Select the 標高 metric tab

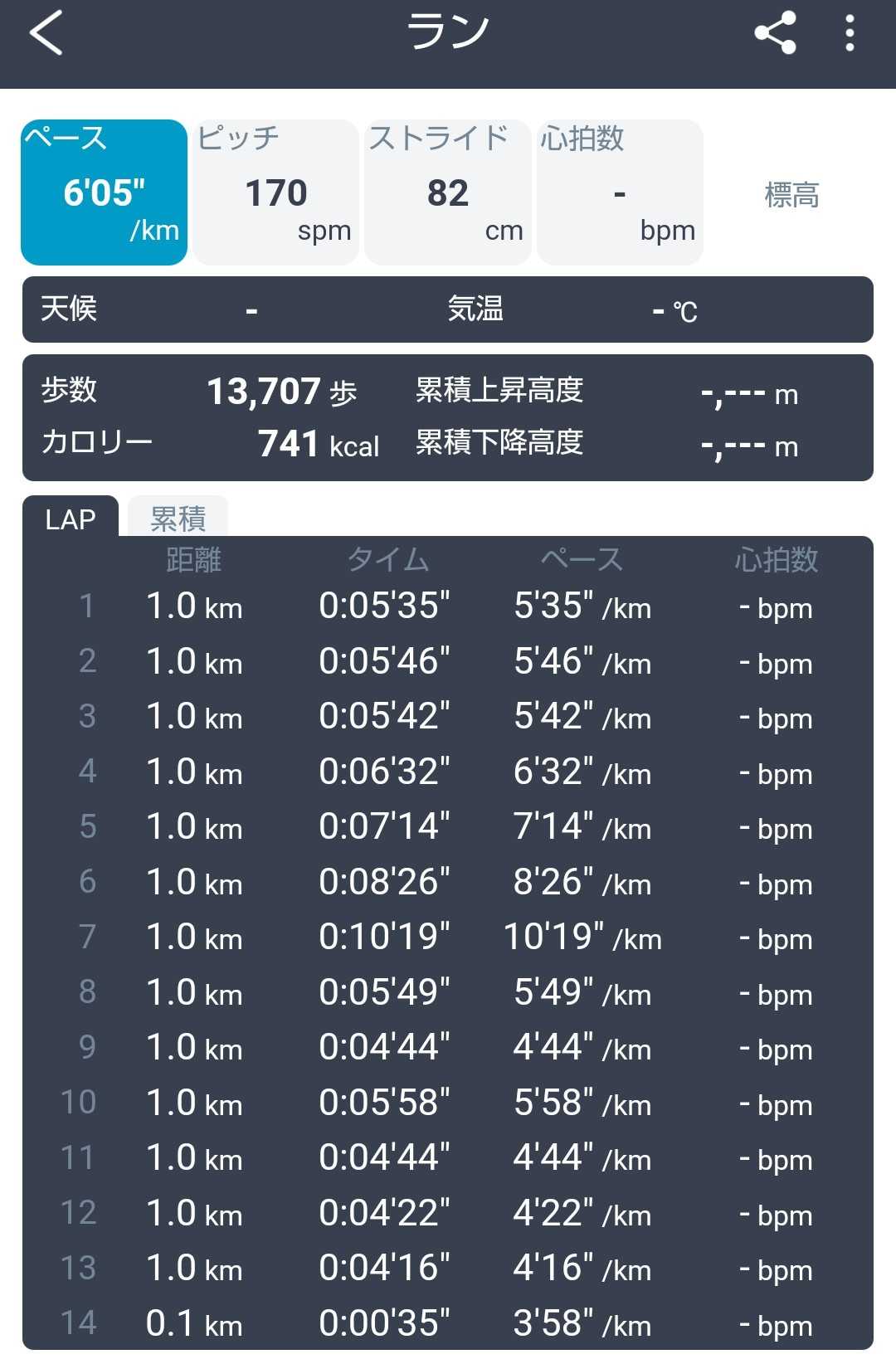pyautogui.click(x=791, y=196)
